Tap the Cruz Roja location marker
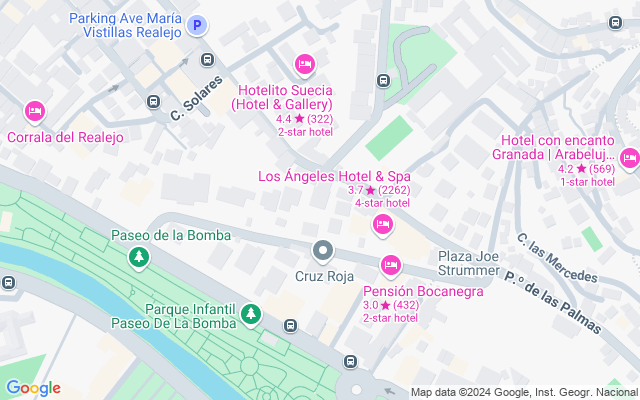640x400 pixels. (x=323, y=251)
